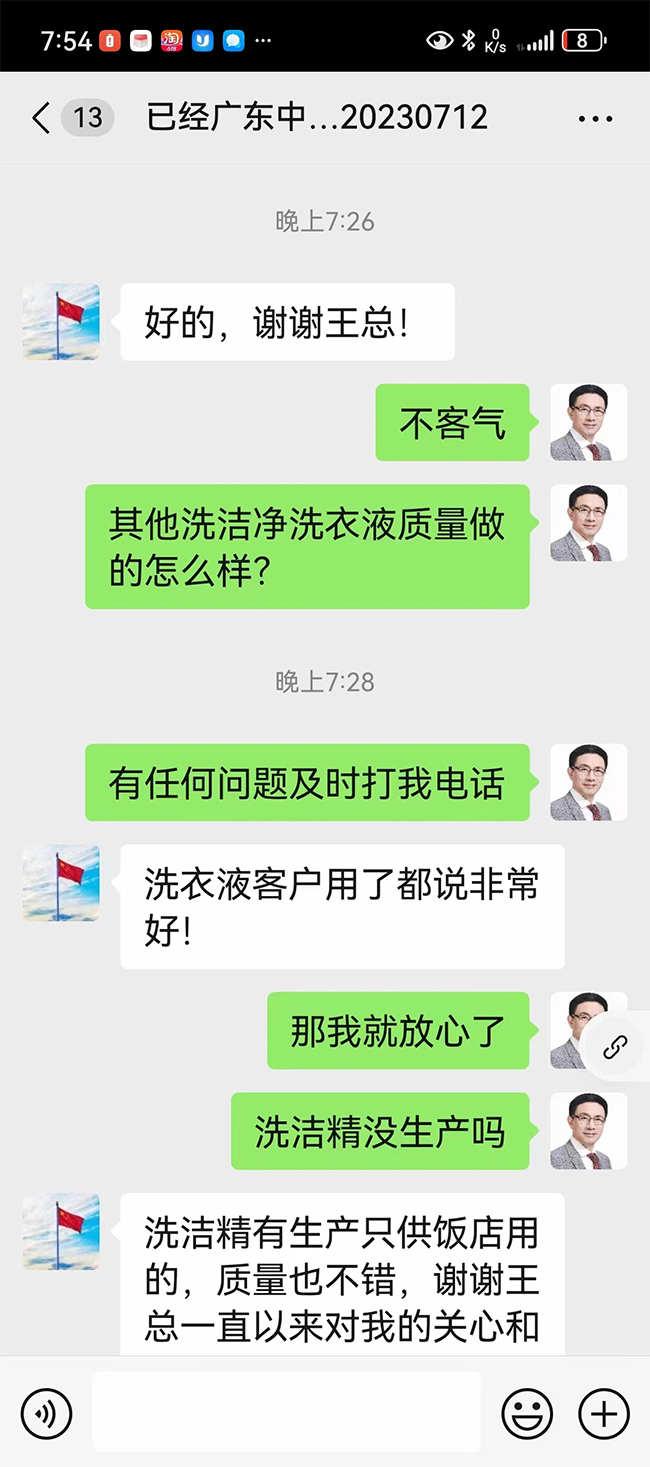The height and width of the screenshot is (1467, 650).
Task: Tap the message bubble 洗洁精没生产吗
Action: click(x=380, y=1131)
